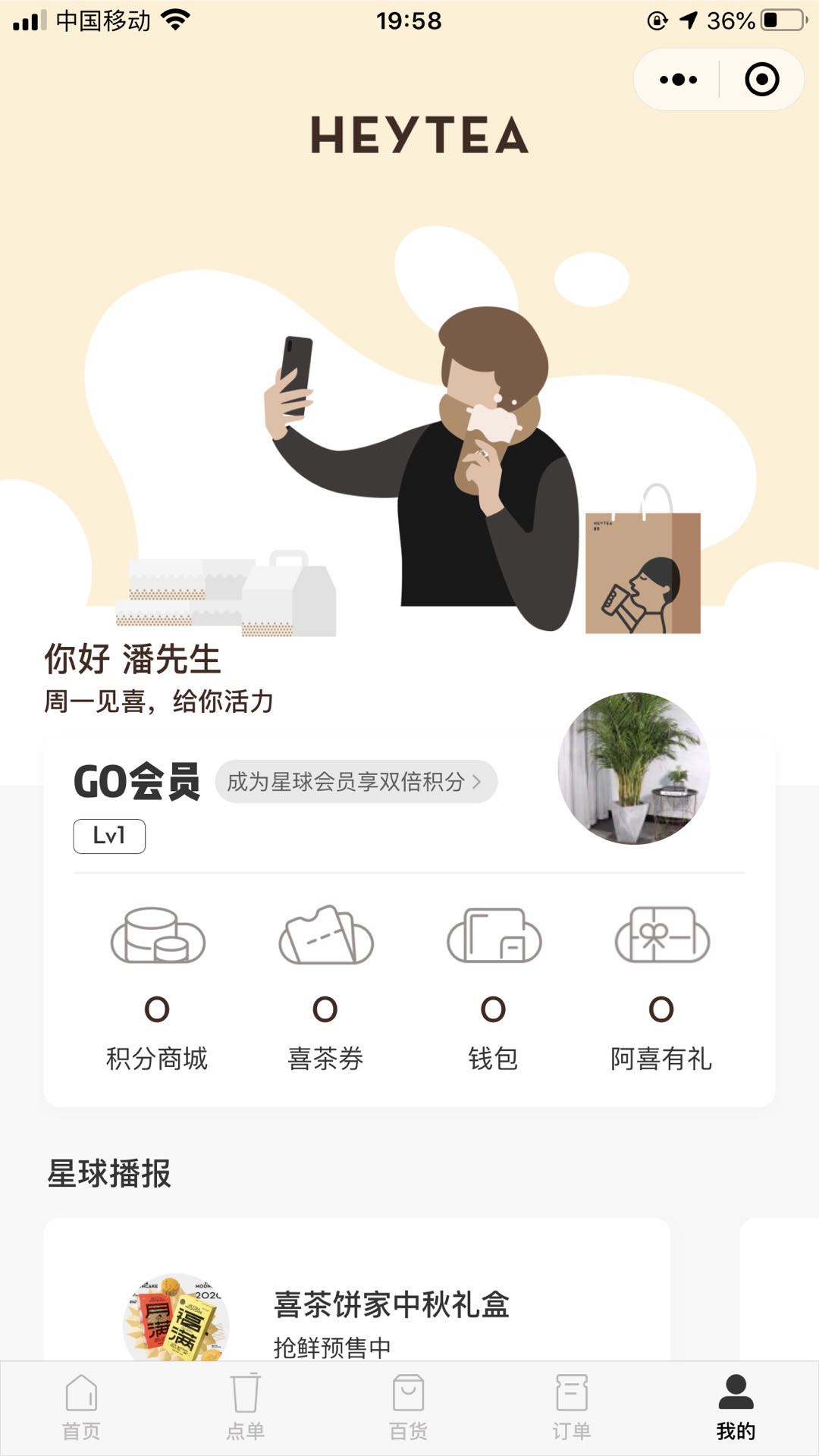
Task: Open the profile avatar photo
Action: [634, 768]
